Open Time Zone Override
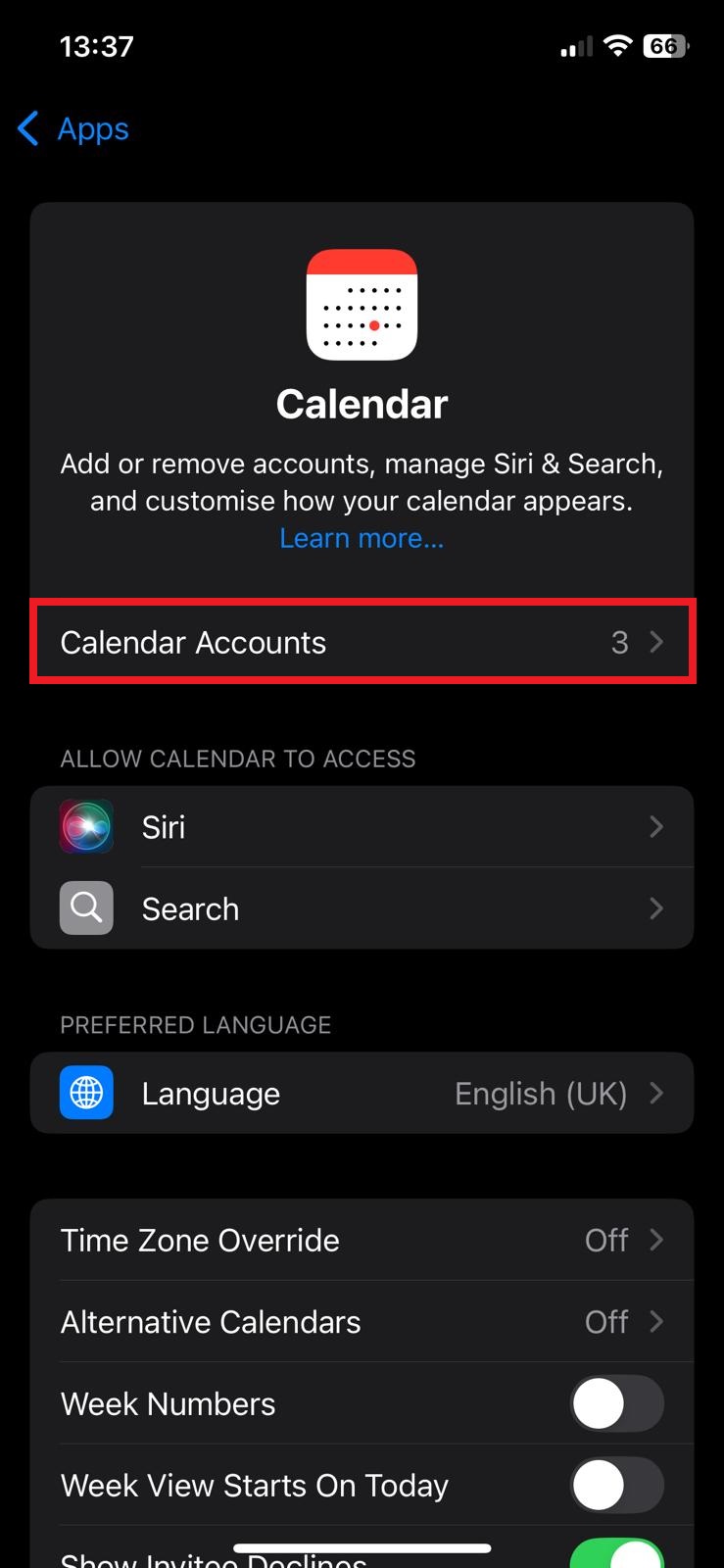Viewport: 724px width, 1568px height. pos(362,1240)
